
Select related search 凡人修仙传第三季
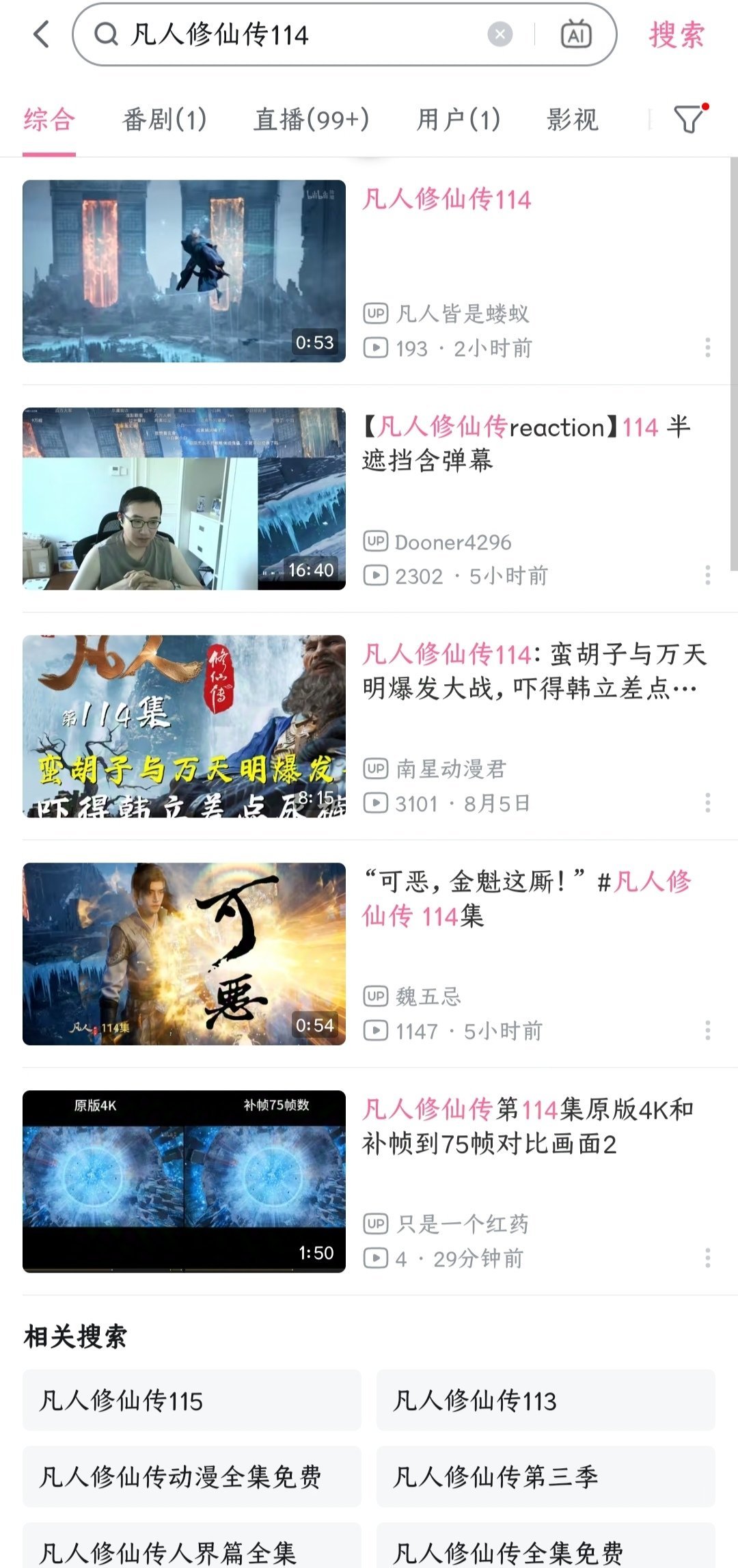545,1476
